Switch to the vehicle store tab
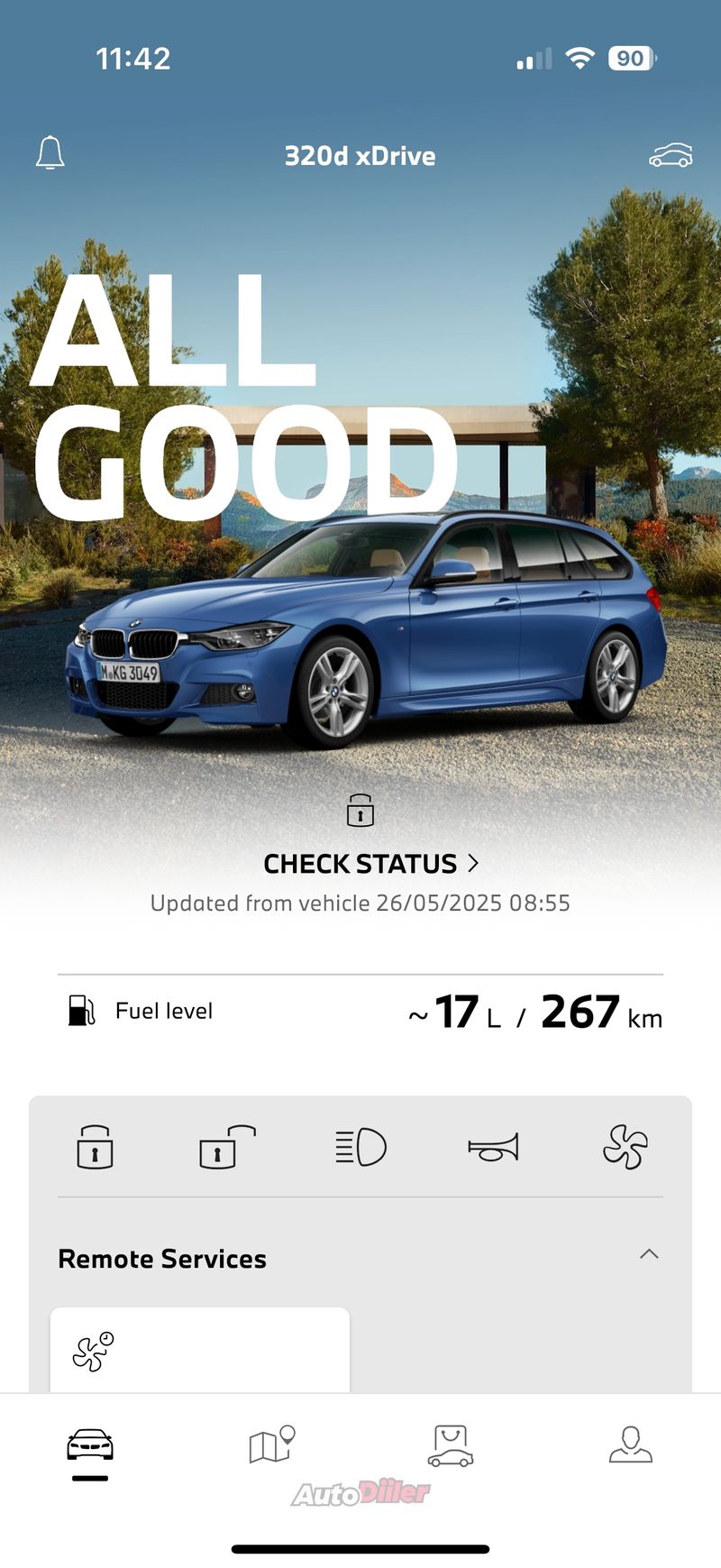The width and height of the screenshot is (721, 1568). point(450,1444)
